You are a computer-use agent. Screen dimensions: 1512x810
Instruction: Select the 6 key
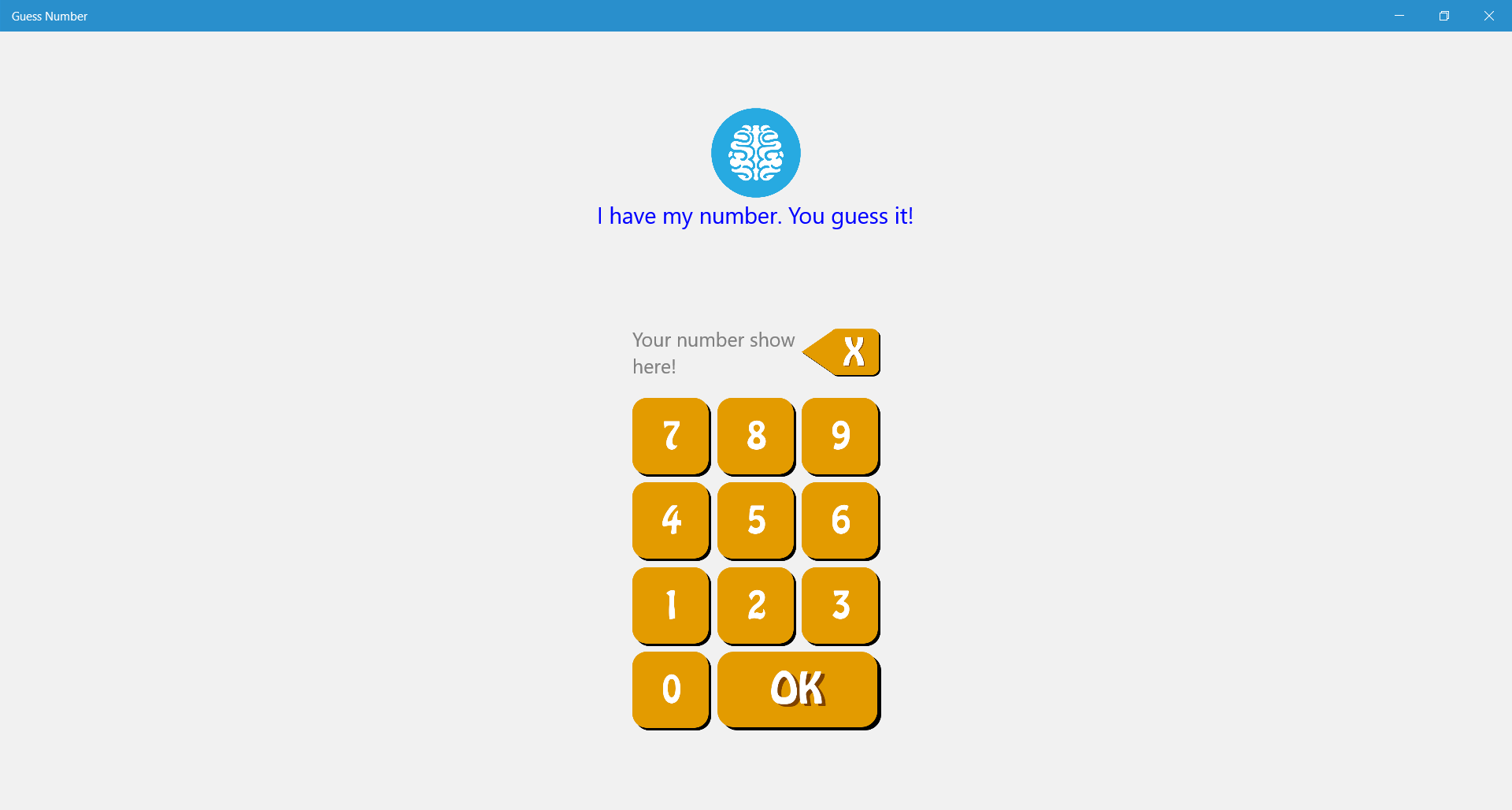[840, 520]
